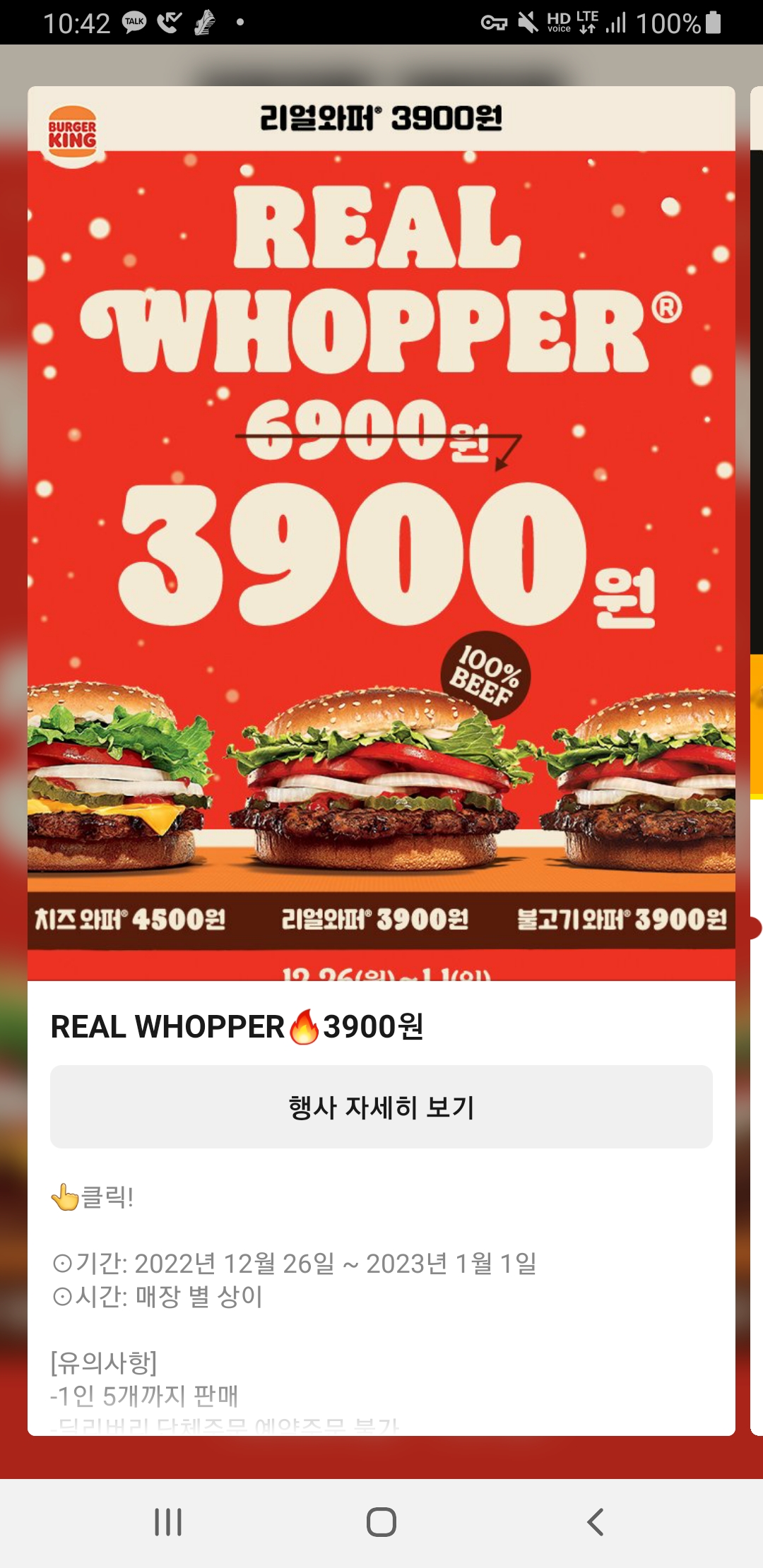Tap the 행사 자세히 보기 button
Viewport: 763px width, 1568px height.
381,1107
